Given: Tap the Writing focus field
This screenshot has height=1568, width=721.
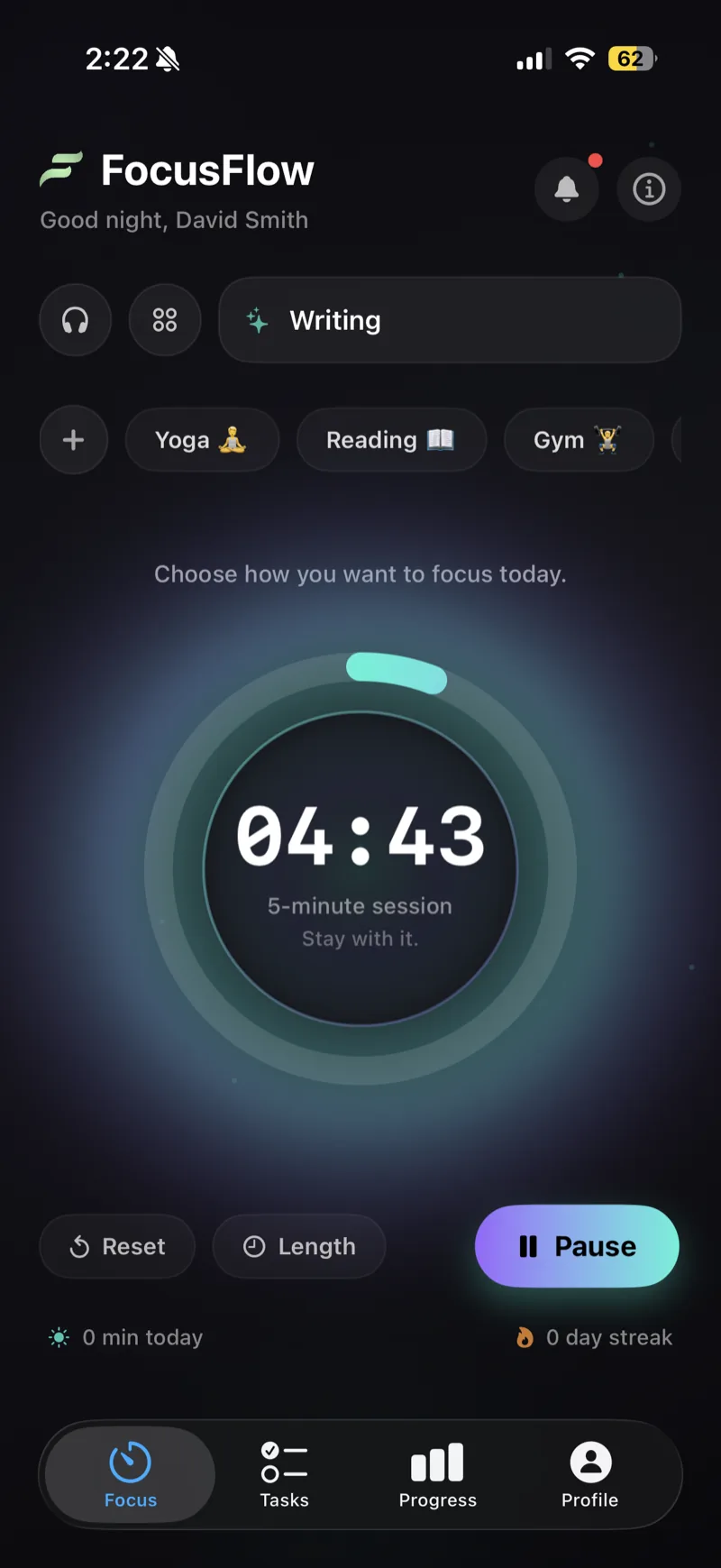Looking at the screenshot, I should point(450,320).
